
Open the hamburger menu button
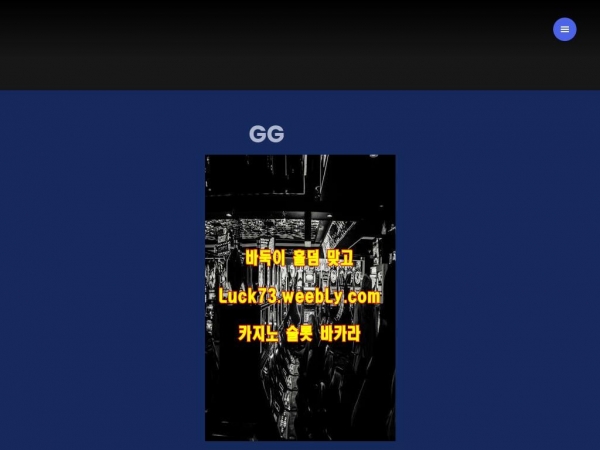[564, 30]
